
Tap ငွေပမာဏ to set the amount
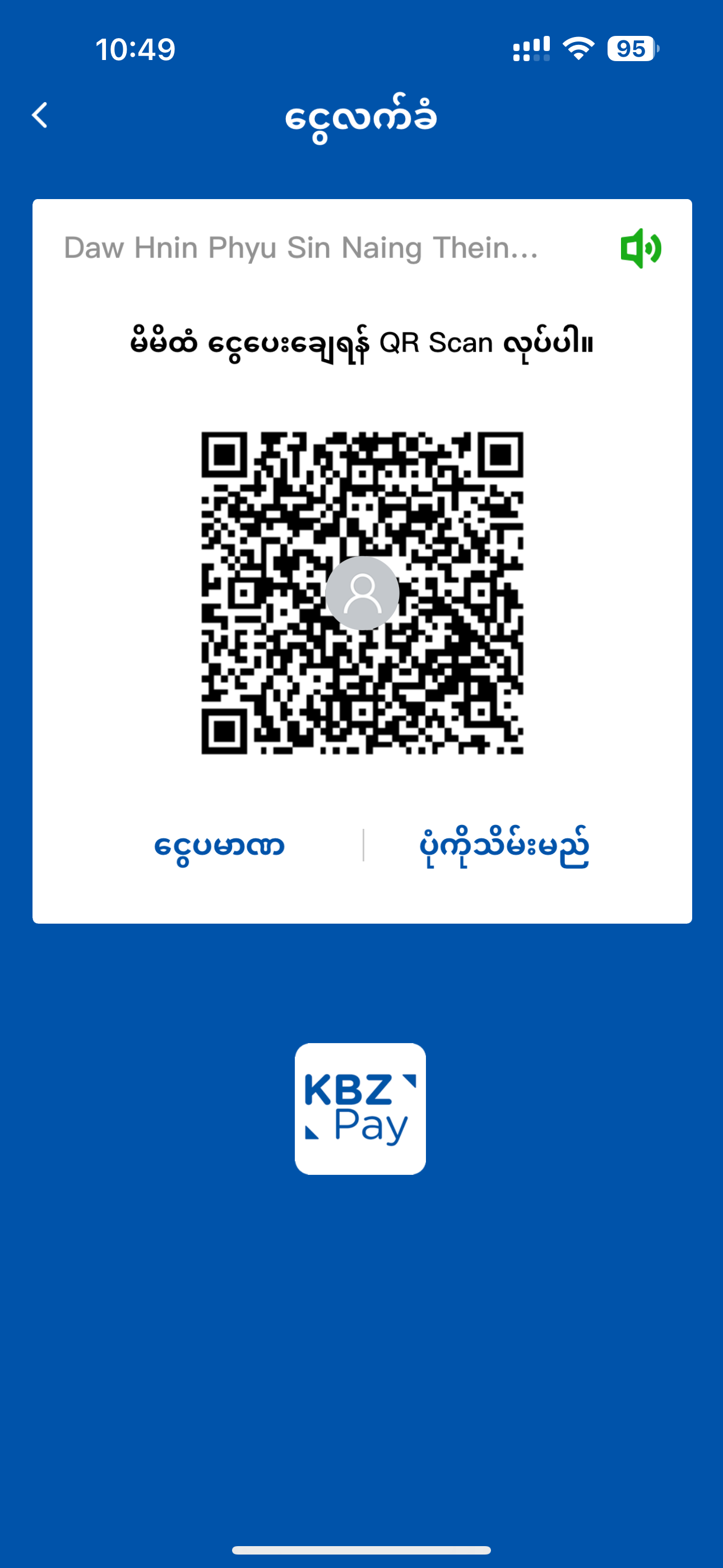click(x=219, y=846)
